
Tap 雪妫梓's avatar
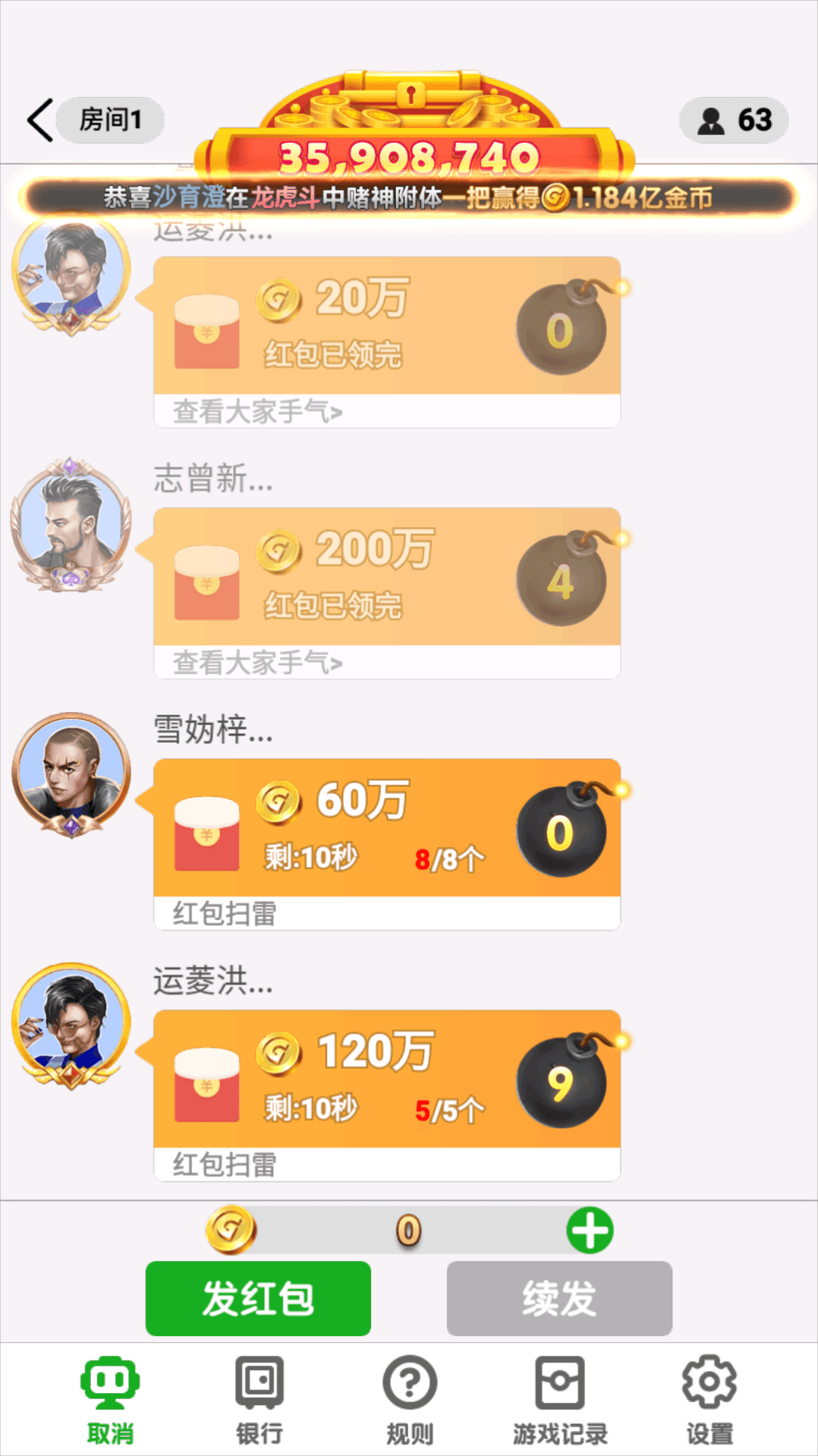pos(71,774)
